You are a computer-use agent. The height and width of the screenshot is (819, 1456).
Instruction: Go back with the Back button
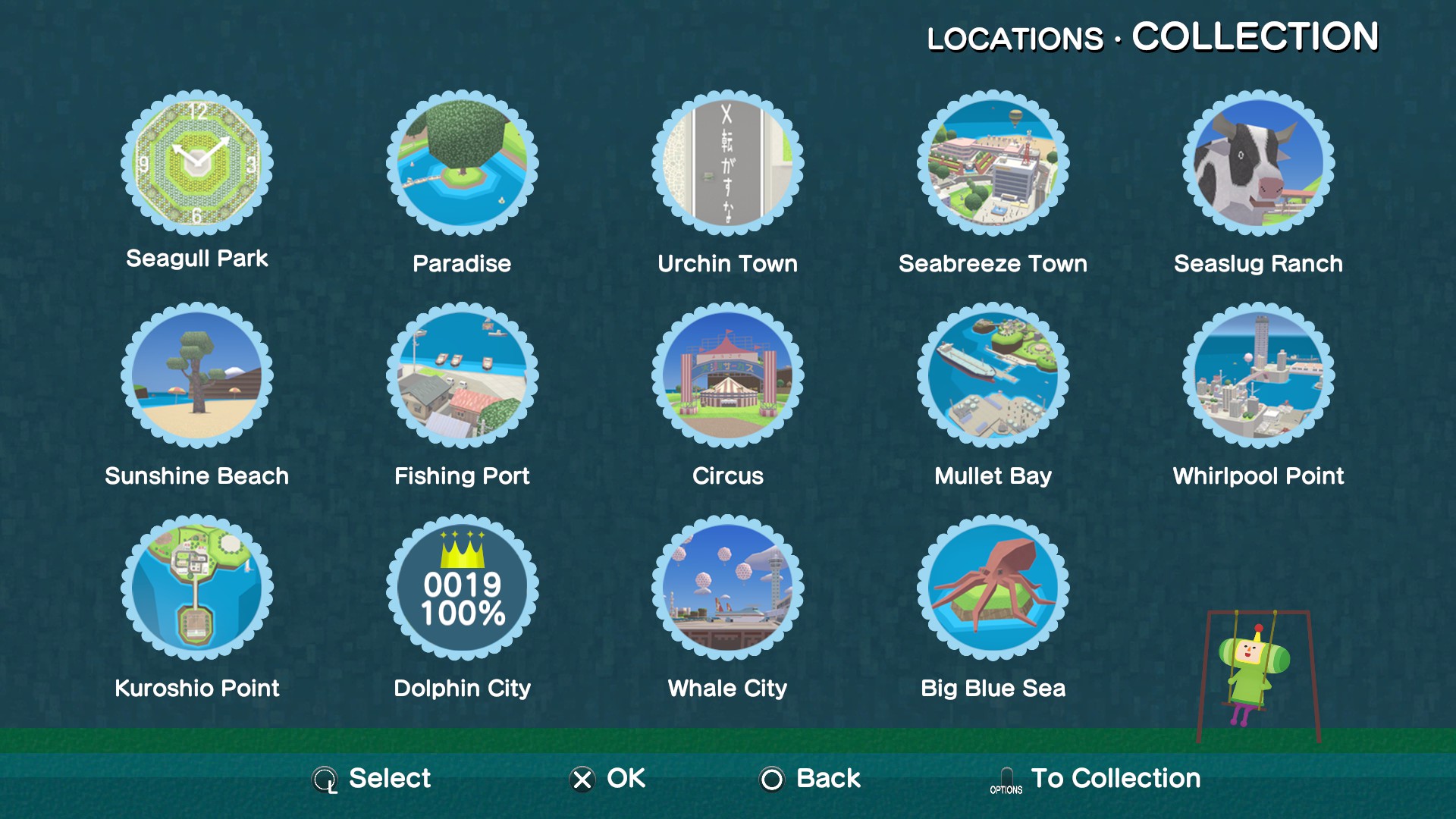[810, 779]
